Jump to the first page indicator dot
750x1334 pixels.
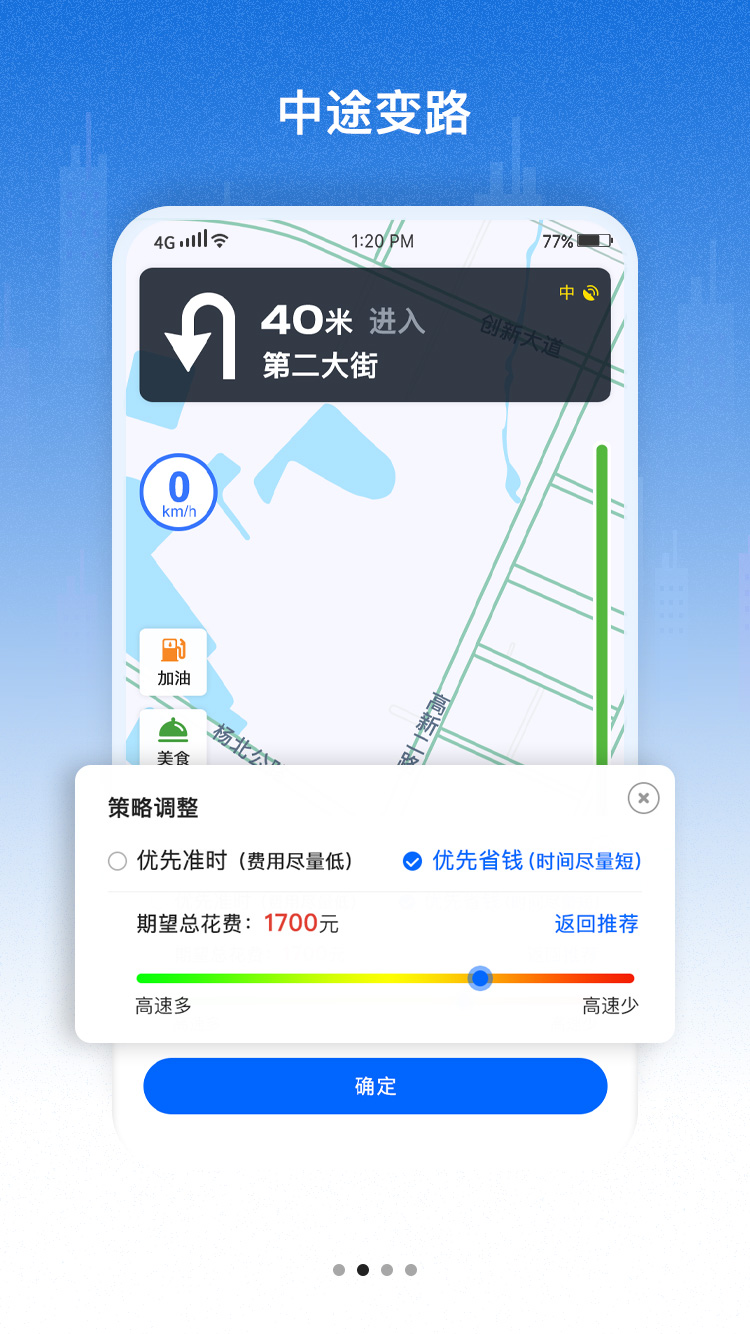tap(339, 1270)
